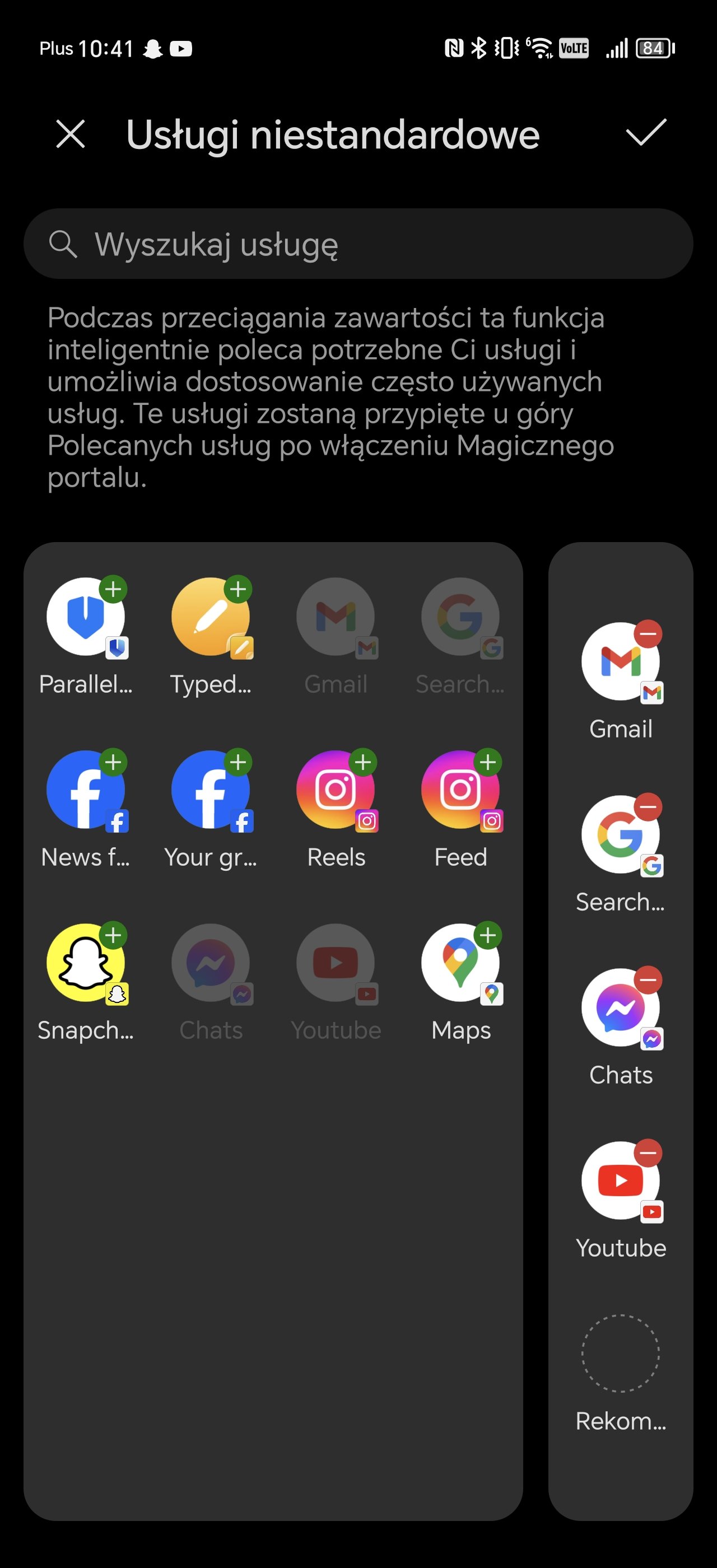Screen dimensions: 717x1568
Task: Open the Wyszukaj usługę search field
Action: click(x=358, y=244)
